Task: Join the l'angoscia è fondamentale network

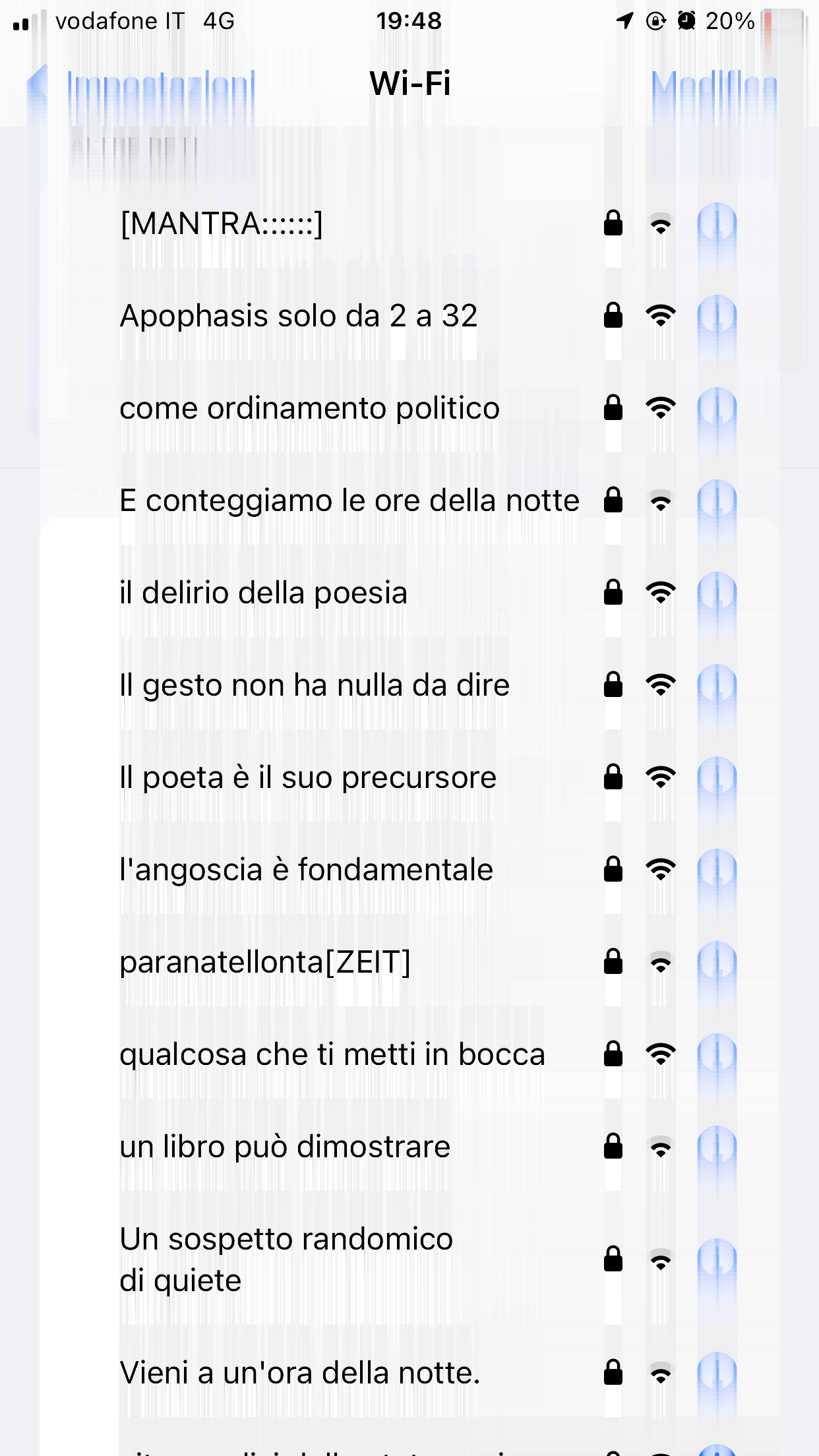Action: (x=306, y=870)
